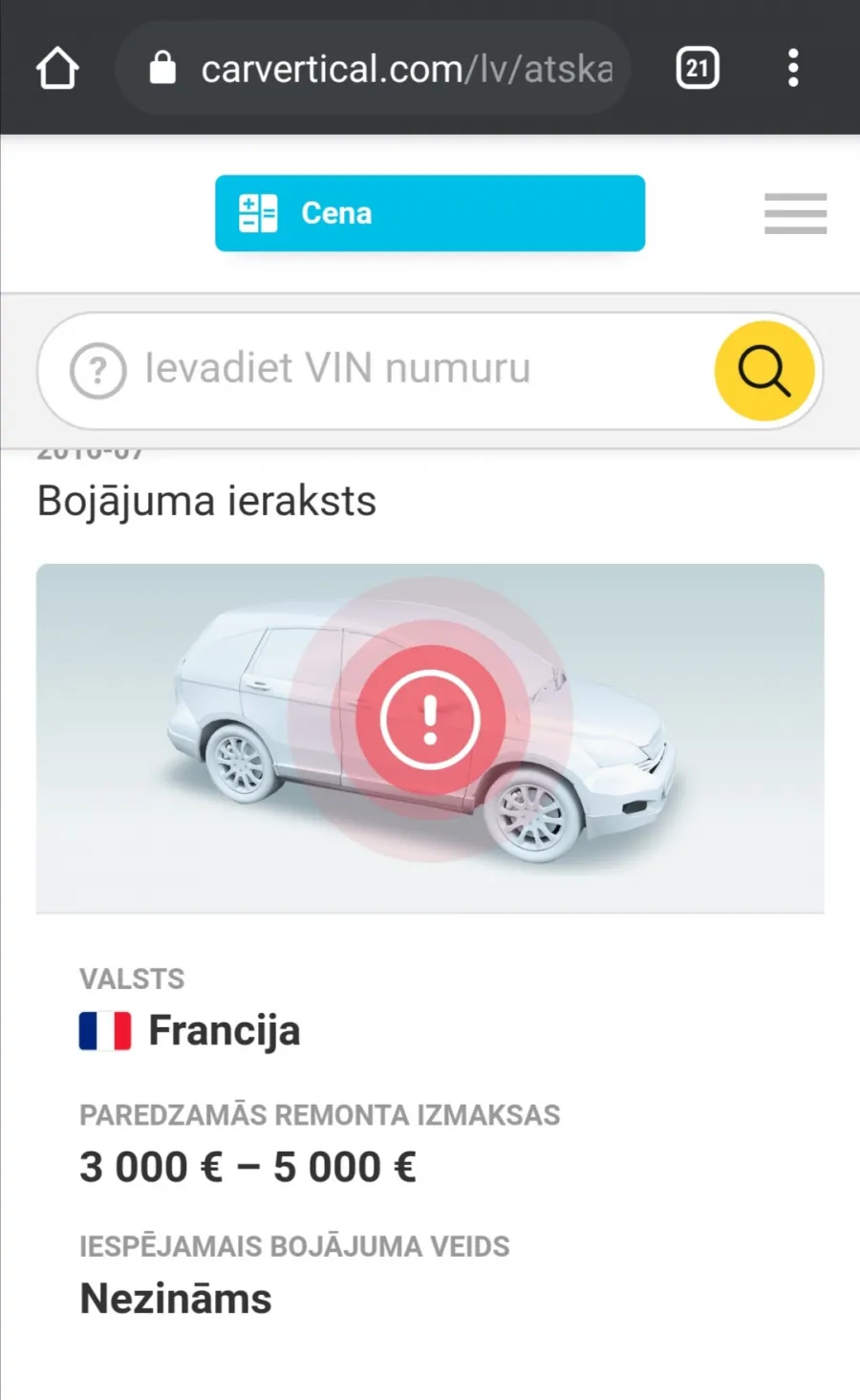Tap the yellow search button

click(764, 371)
